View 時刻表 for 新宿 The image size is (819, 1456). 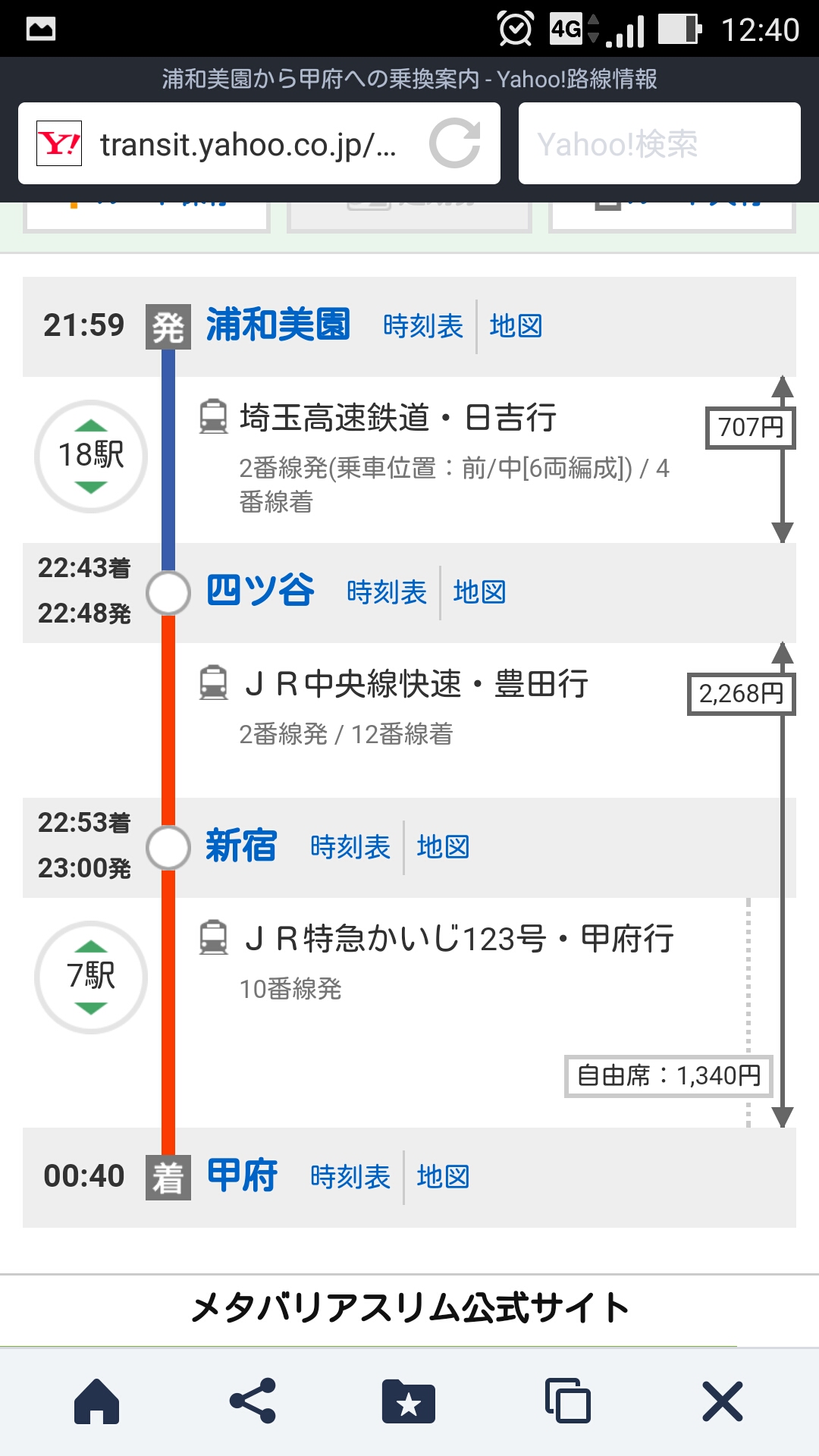(350, 847)
